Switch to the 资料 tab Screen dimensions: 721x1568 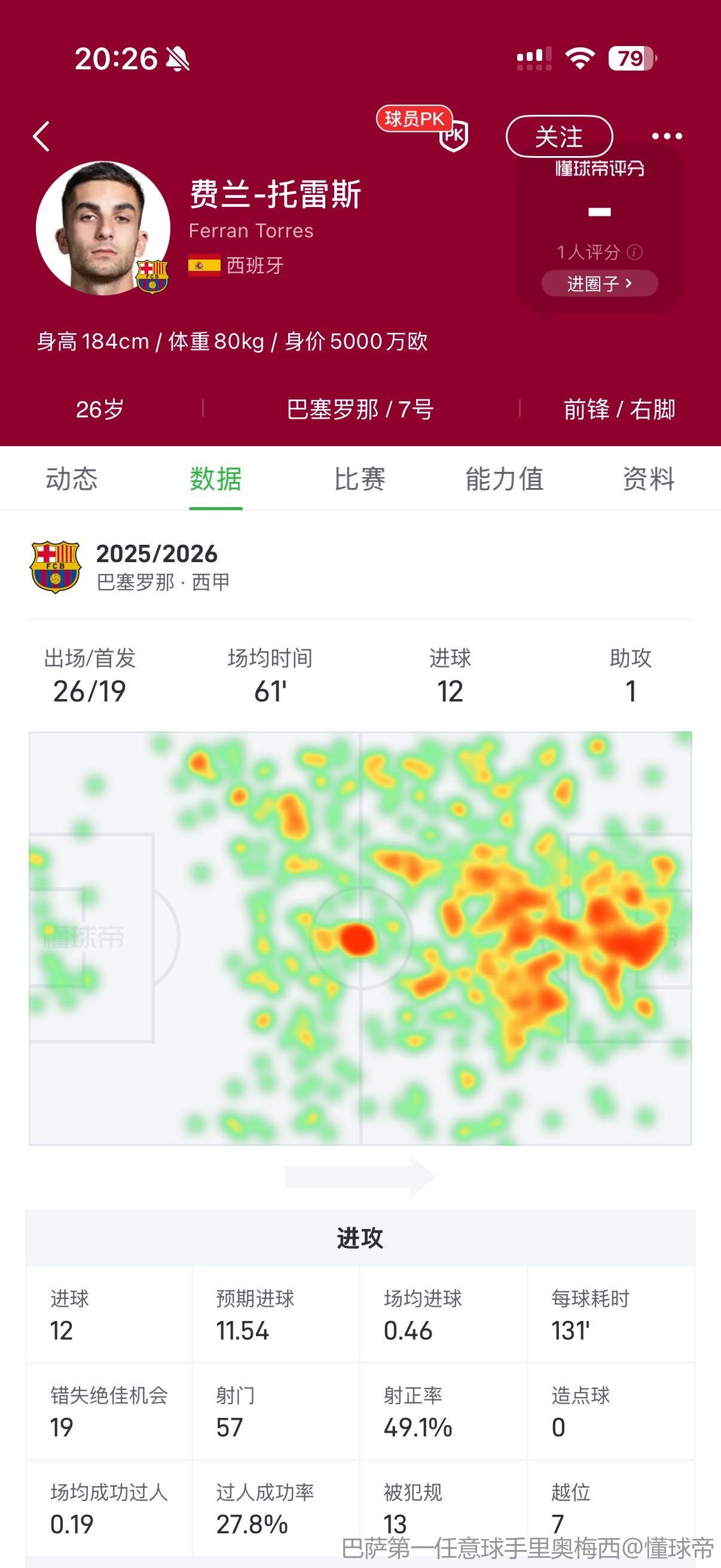649,479
